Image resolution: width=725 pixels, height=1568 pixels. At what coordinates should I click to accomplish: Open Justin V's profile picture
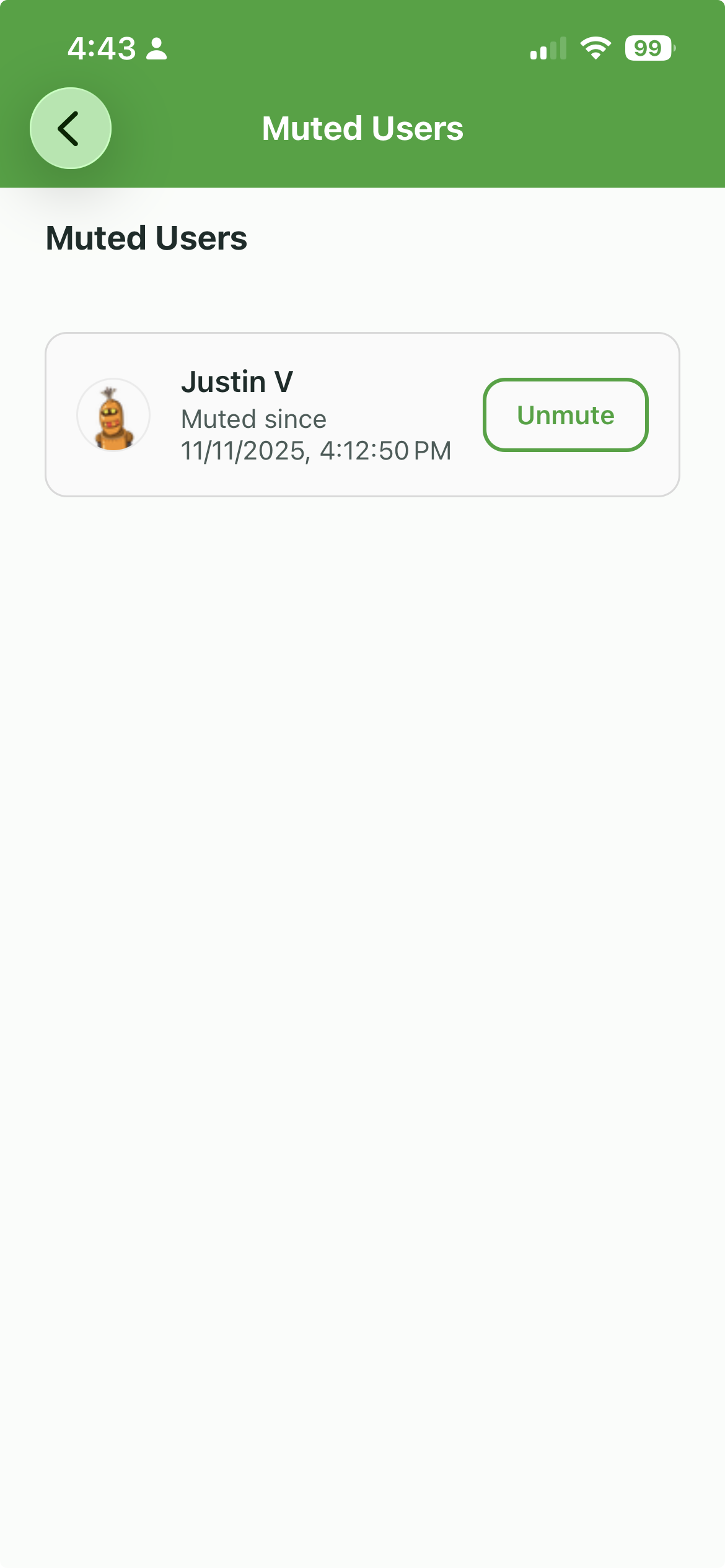click(x=113, y=415)
